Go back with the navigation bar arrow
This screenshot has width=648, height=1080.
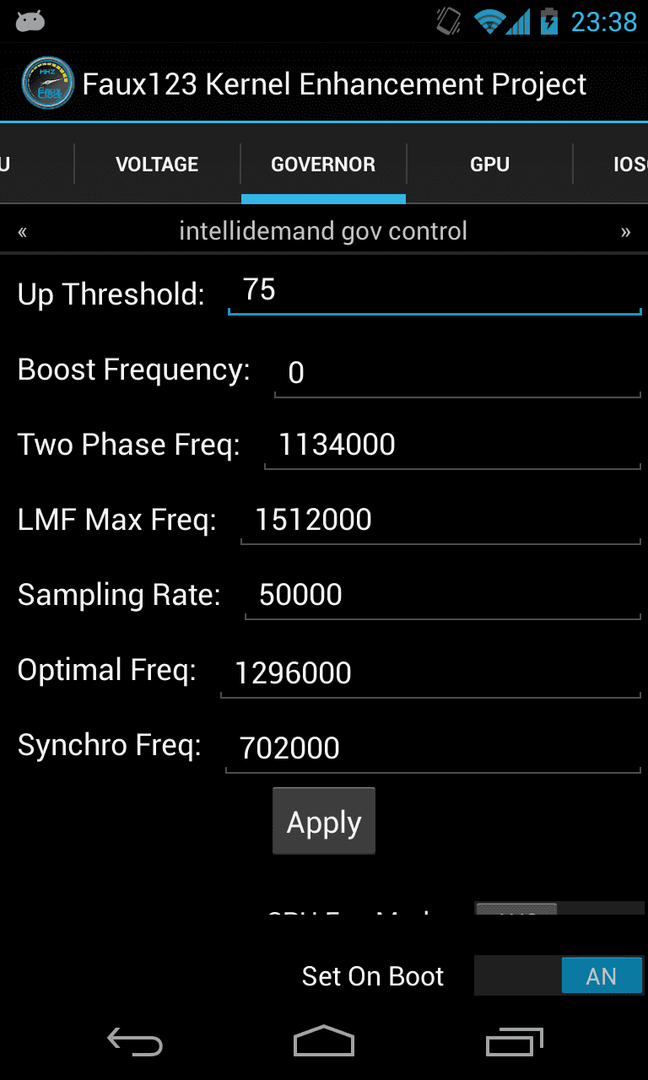tap(134, 1041)
